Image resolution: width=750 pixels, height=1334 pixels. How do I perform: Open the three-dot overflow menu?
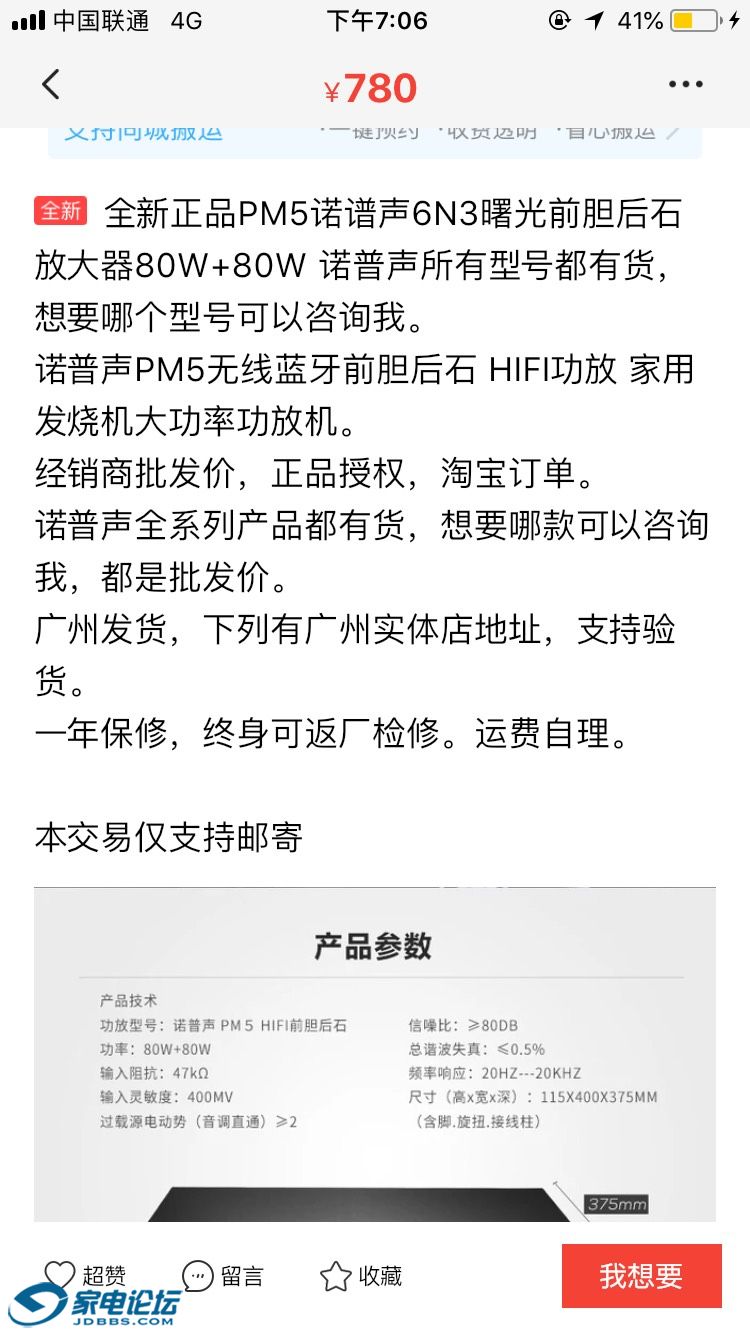click(685, 85)
